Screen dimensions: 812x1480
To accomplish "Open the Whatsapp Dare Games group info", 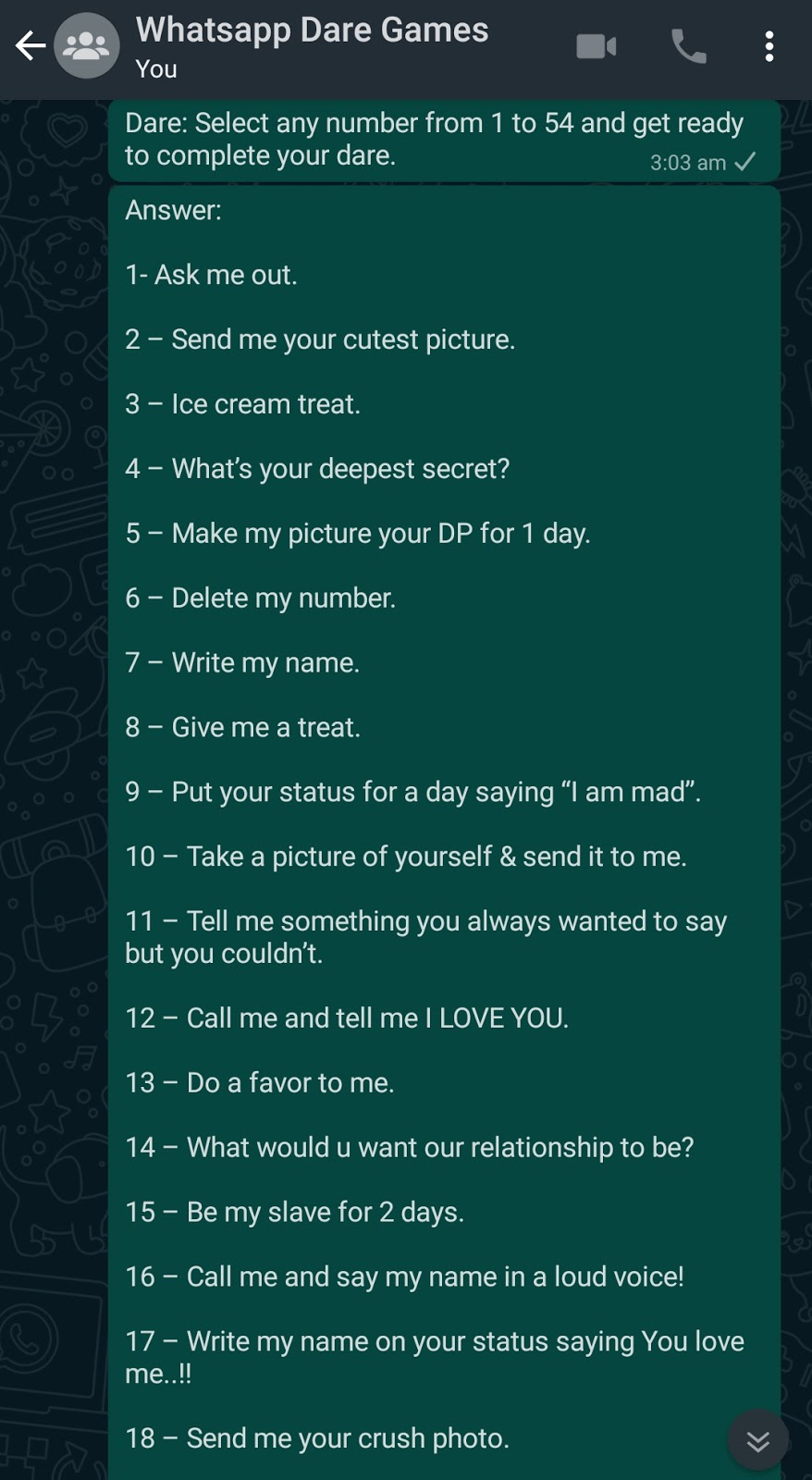I will tap(312, 45).
